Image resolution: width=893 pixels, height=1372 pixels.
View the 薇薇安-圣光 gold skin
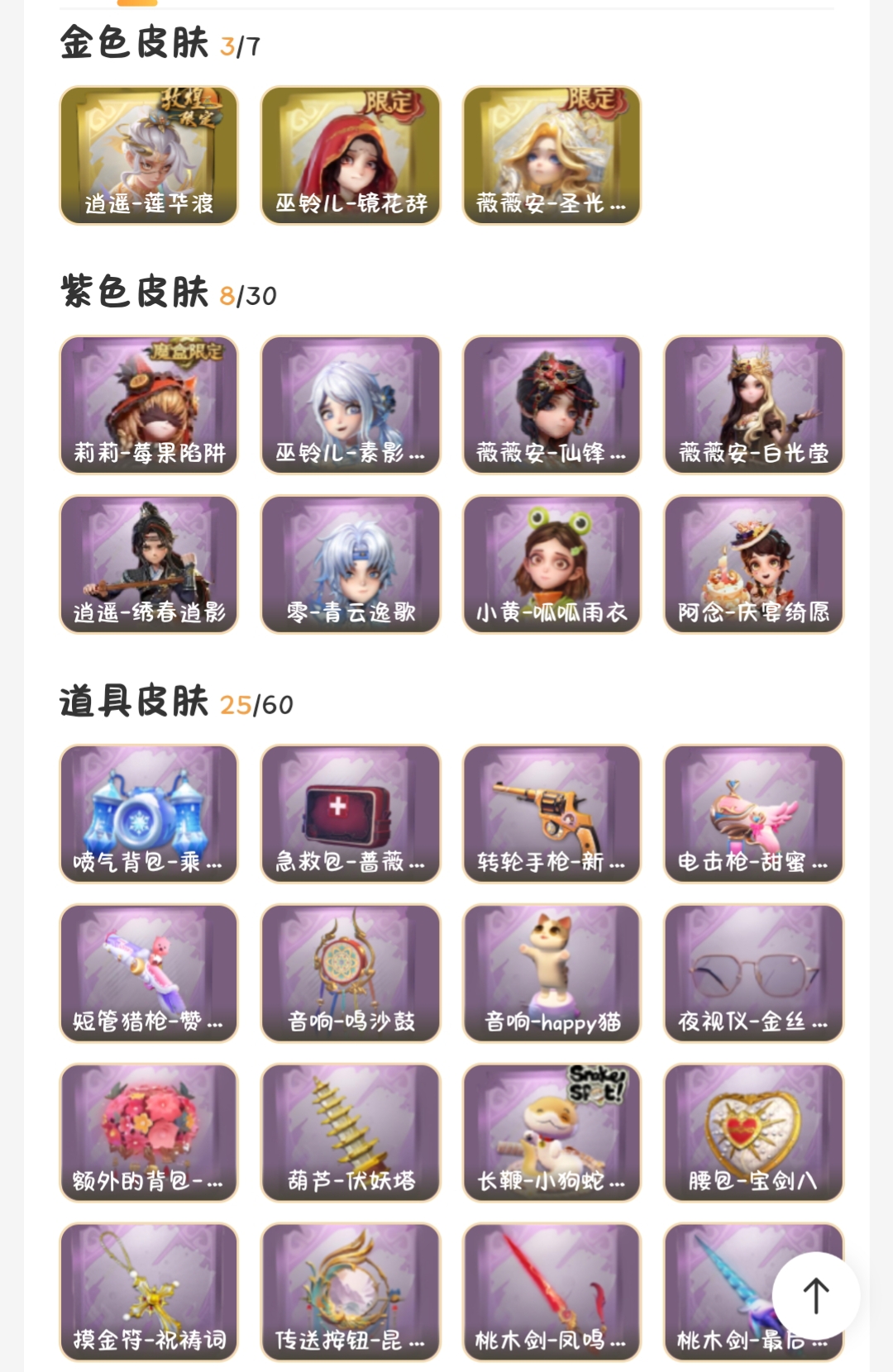coord(552,155)
